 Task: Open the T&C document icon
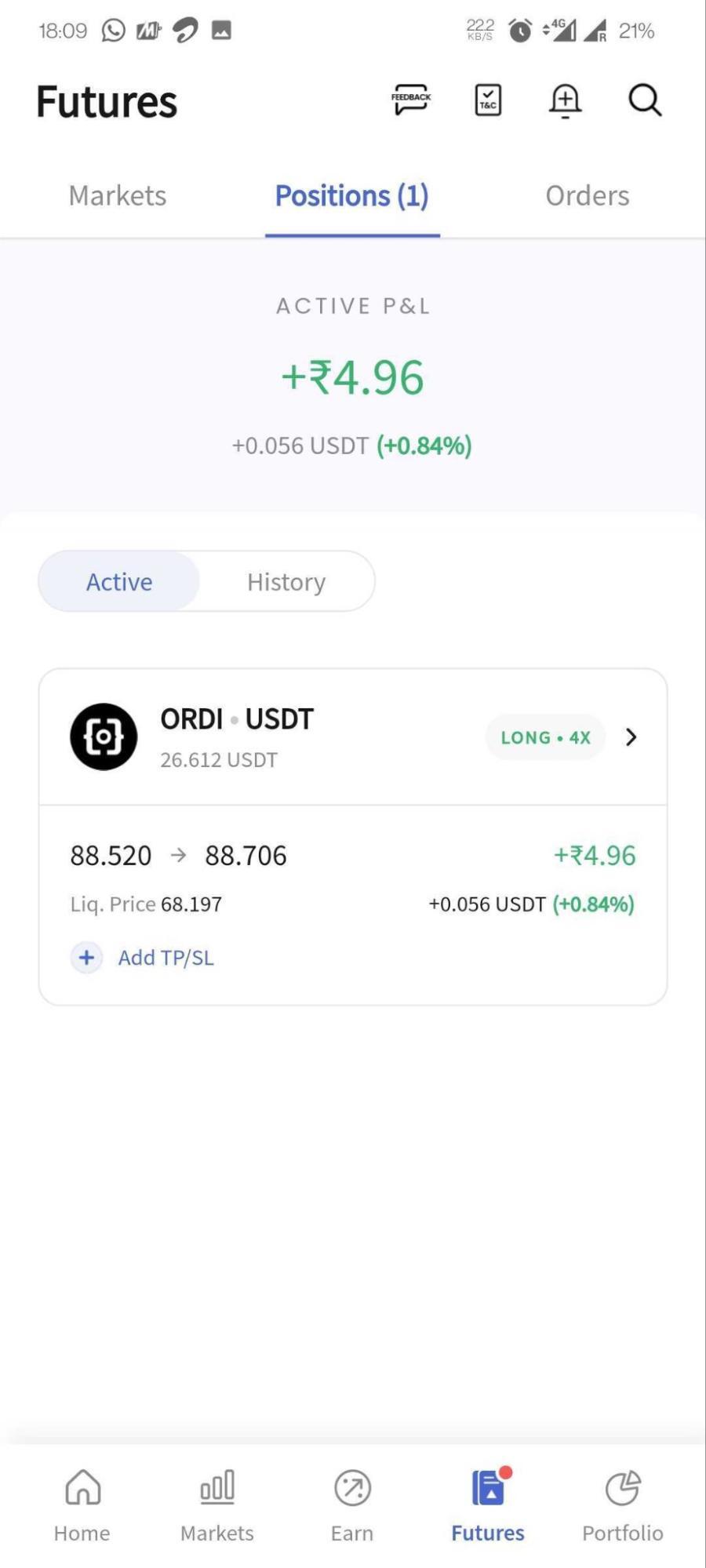pos(488,100)
